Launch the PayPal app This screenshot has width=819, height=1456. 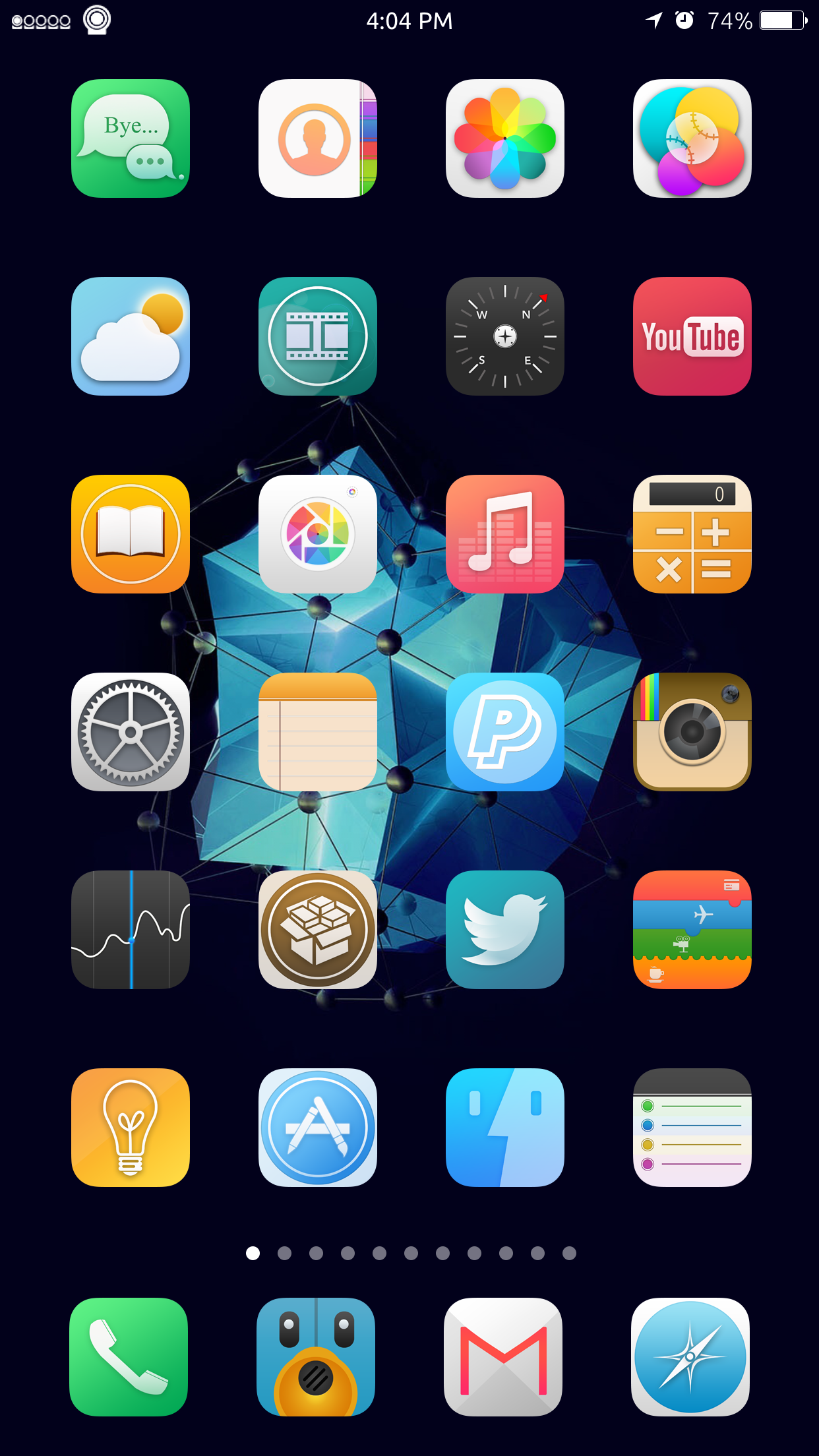tap(505, 732)
